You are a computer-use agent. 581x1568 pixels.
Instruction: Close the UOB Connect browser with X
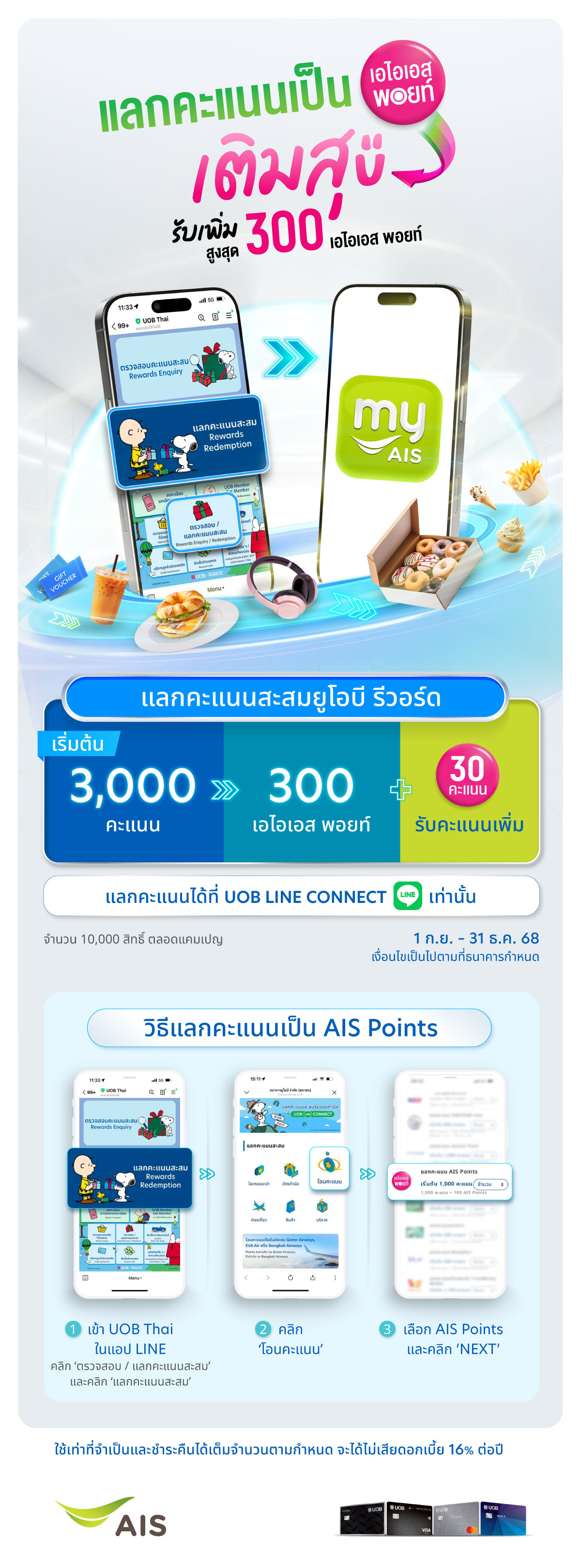pyautogui.click(x=335, y=1093)
